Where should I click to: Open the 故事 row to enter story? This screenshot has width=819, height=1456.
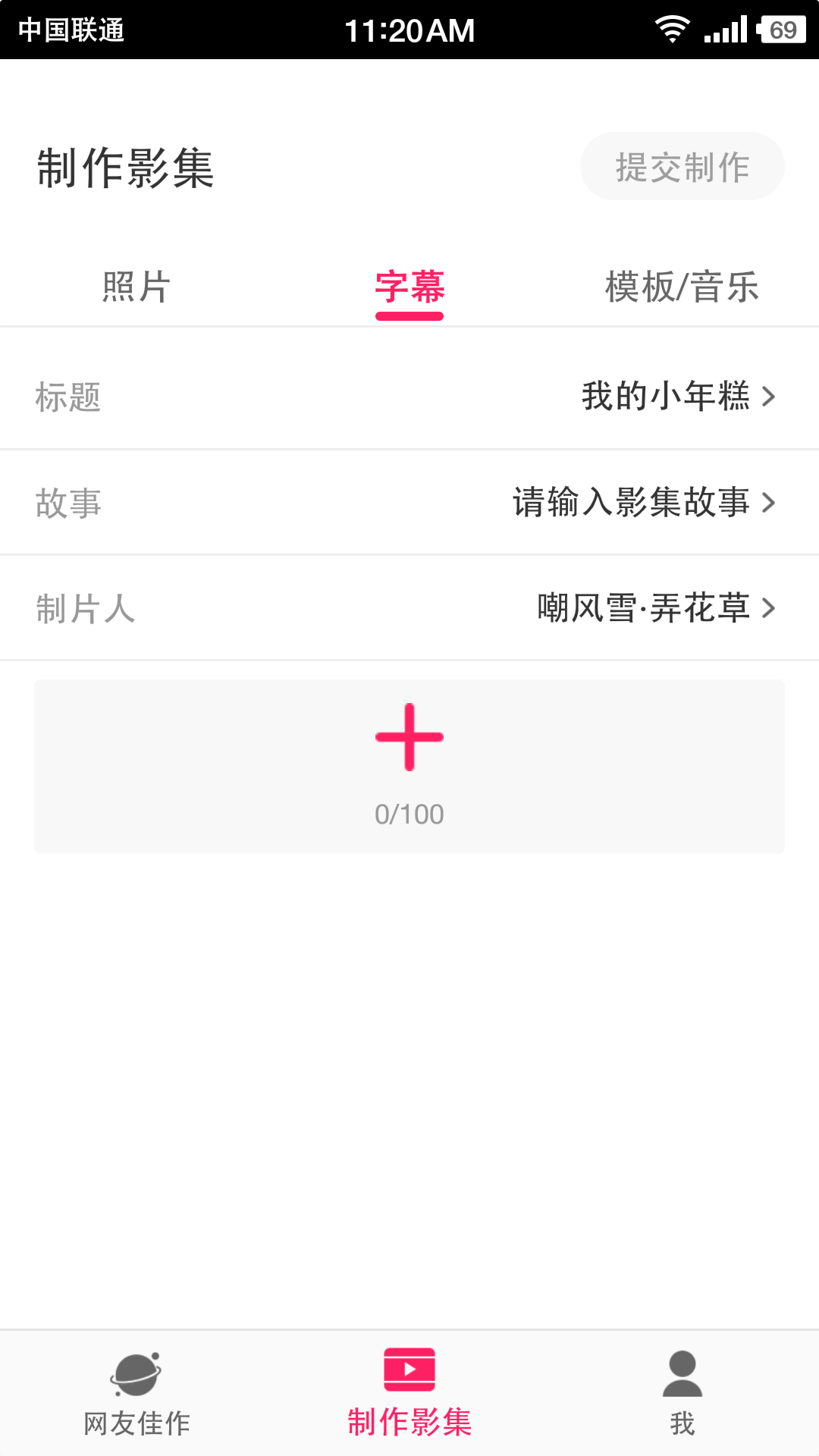[409, 502]
